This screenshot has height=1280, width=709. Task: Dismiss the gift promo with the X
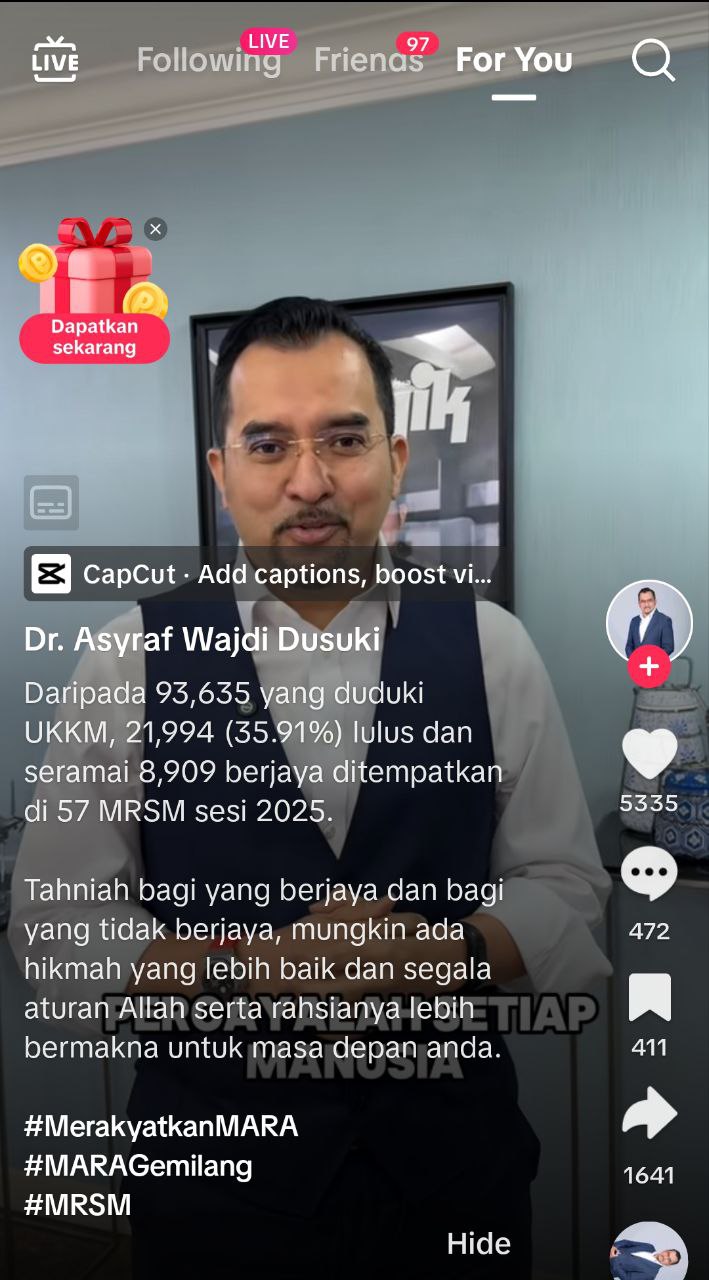[x=155, y=229]
